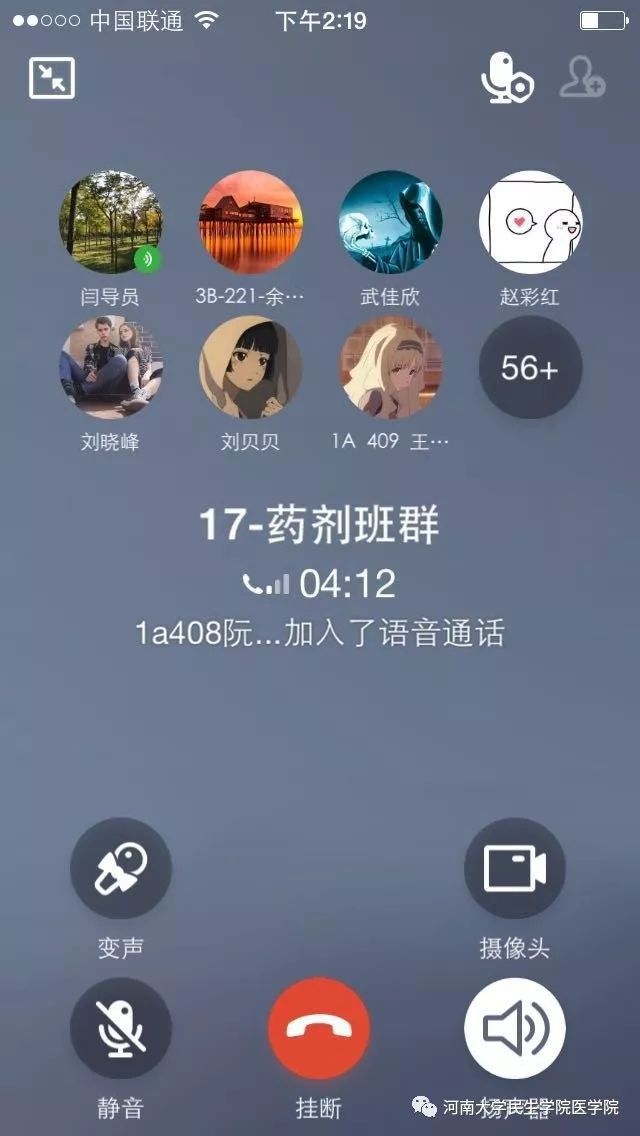Open the 1A 409 王… participant avatar
640x1136 pixels.
point(390,367)
